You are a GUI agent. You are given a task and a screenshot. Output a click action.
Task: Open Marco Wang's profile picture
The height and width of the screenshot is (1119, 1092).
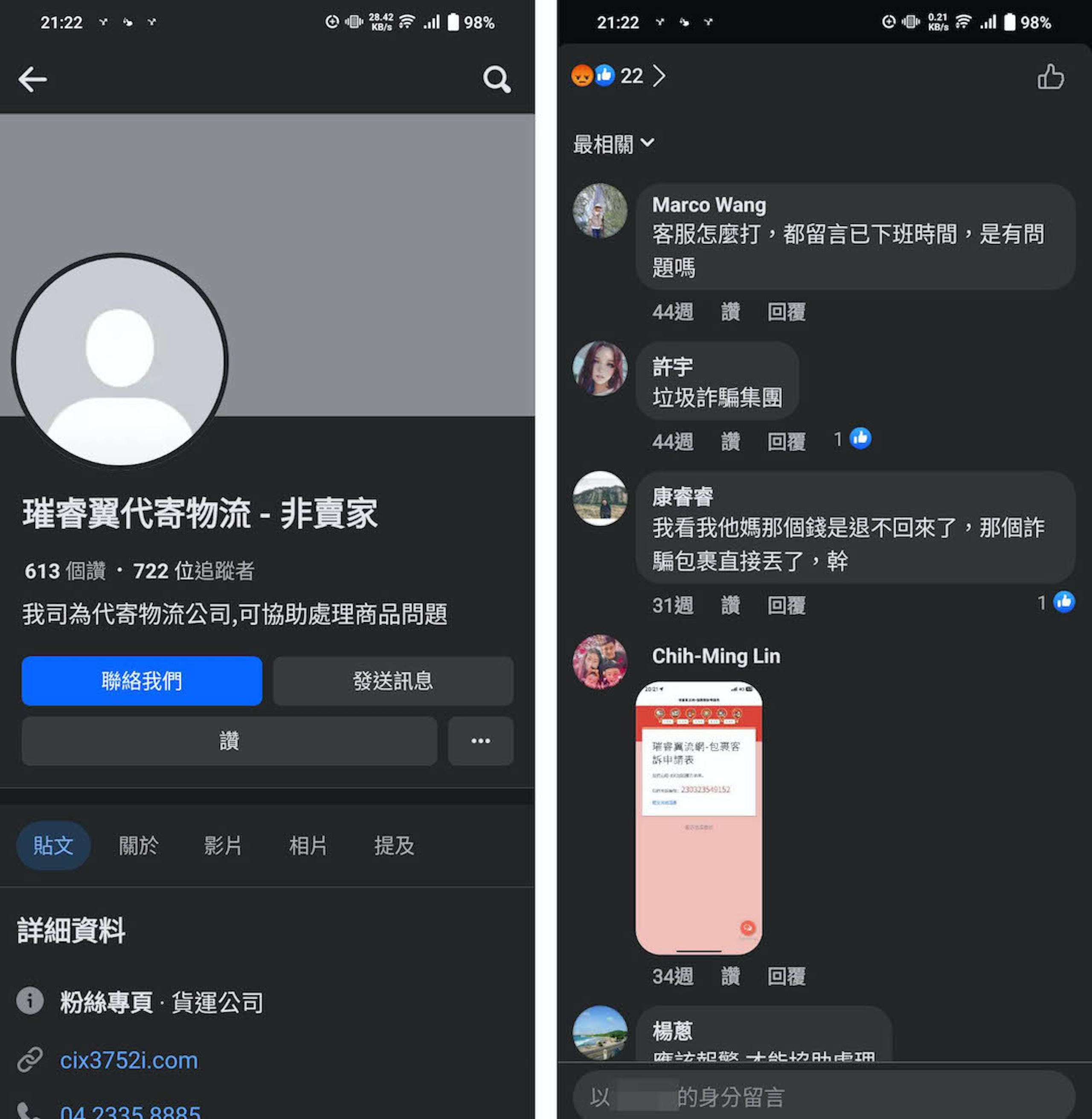tap(600, 210)
